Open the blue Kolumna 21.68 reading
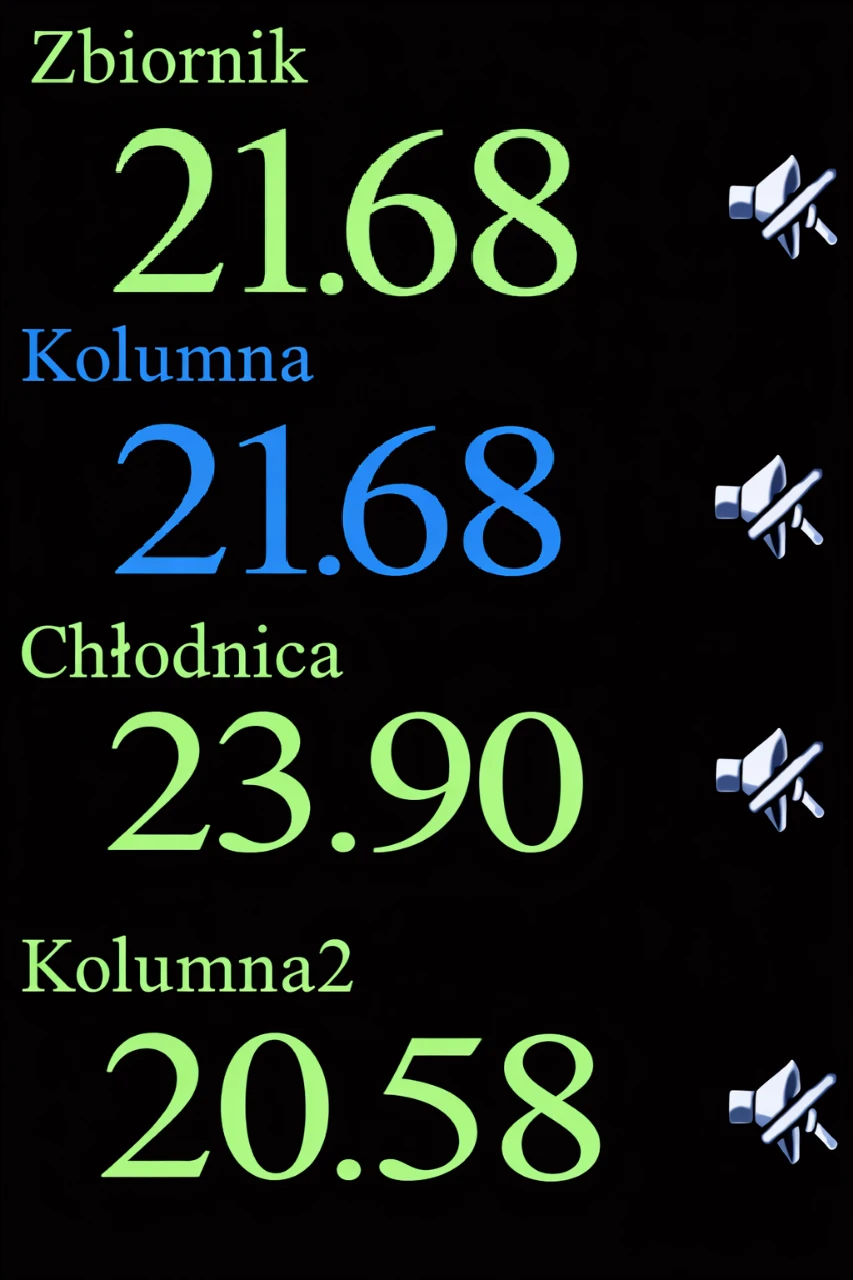Screen dimensions: 853x1280 coord(338,500)
